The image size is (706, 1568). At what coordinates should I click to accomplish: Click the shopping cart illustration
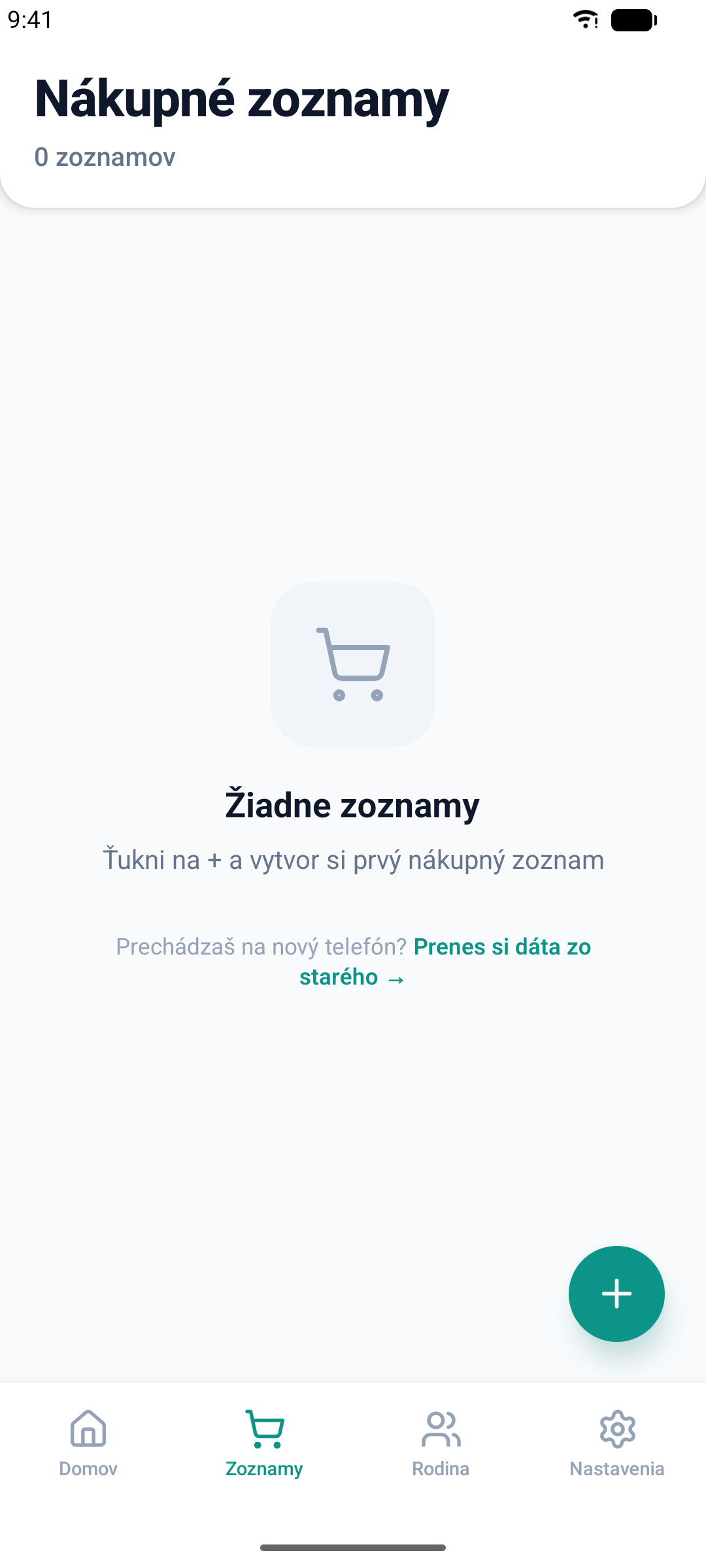pos(353,664)
